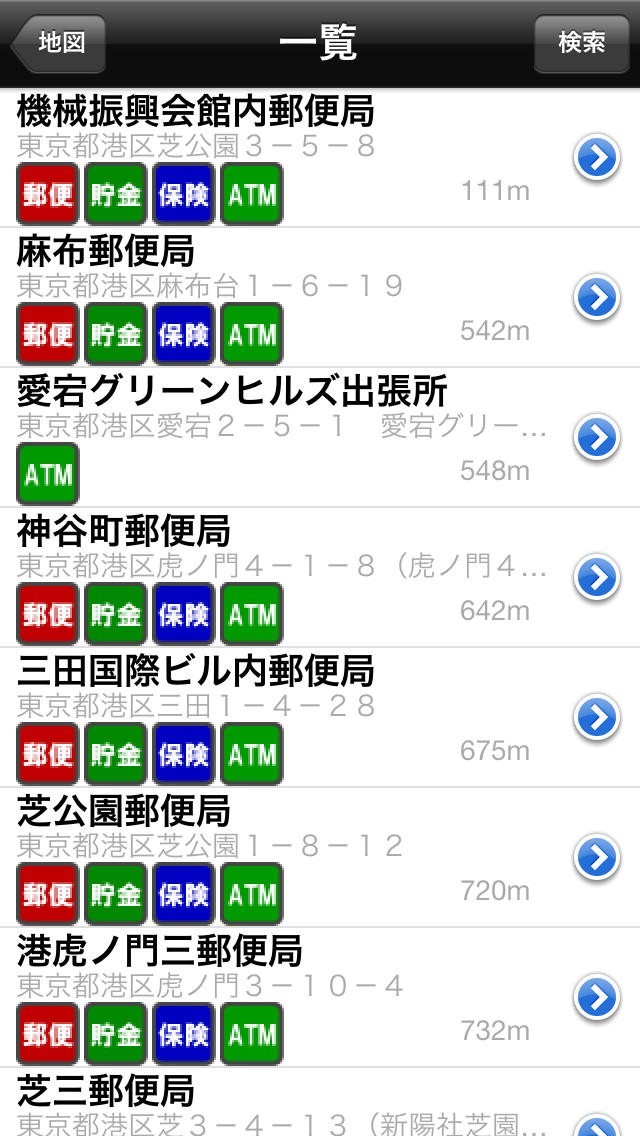
Task: Select the 麻布郵便局 row
Action: [x=280, y=297]
